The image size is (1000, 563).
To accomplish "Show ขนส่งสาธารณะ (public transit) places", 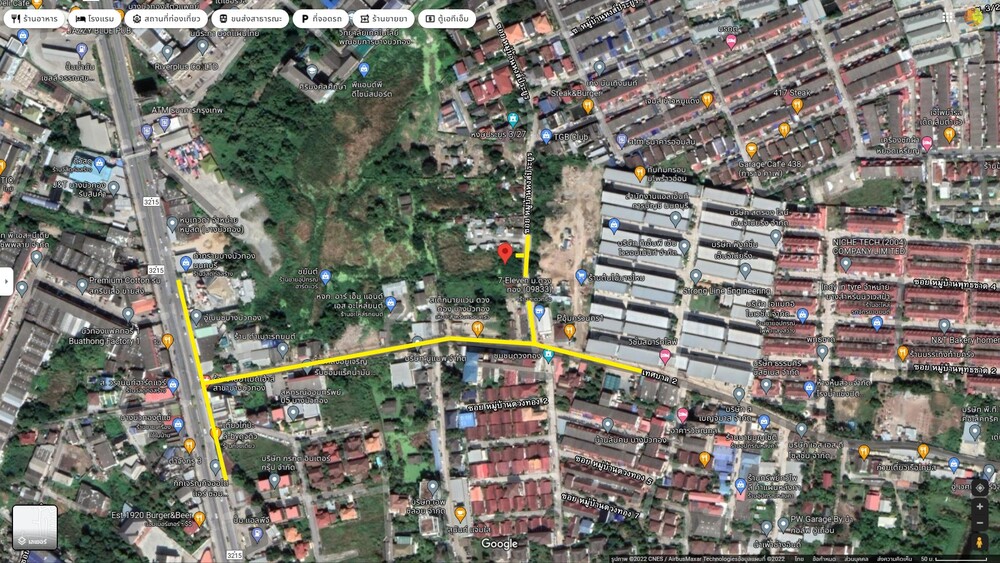I will pos(252,18).
